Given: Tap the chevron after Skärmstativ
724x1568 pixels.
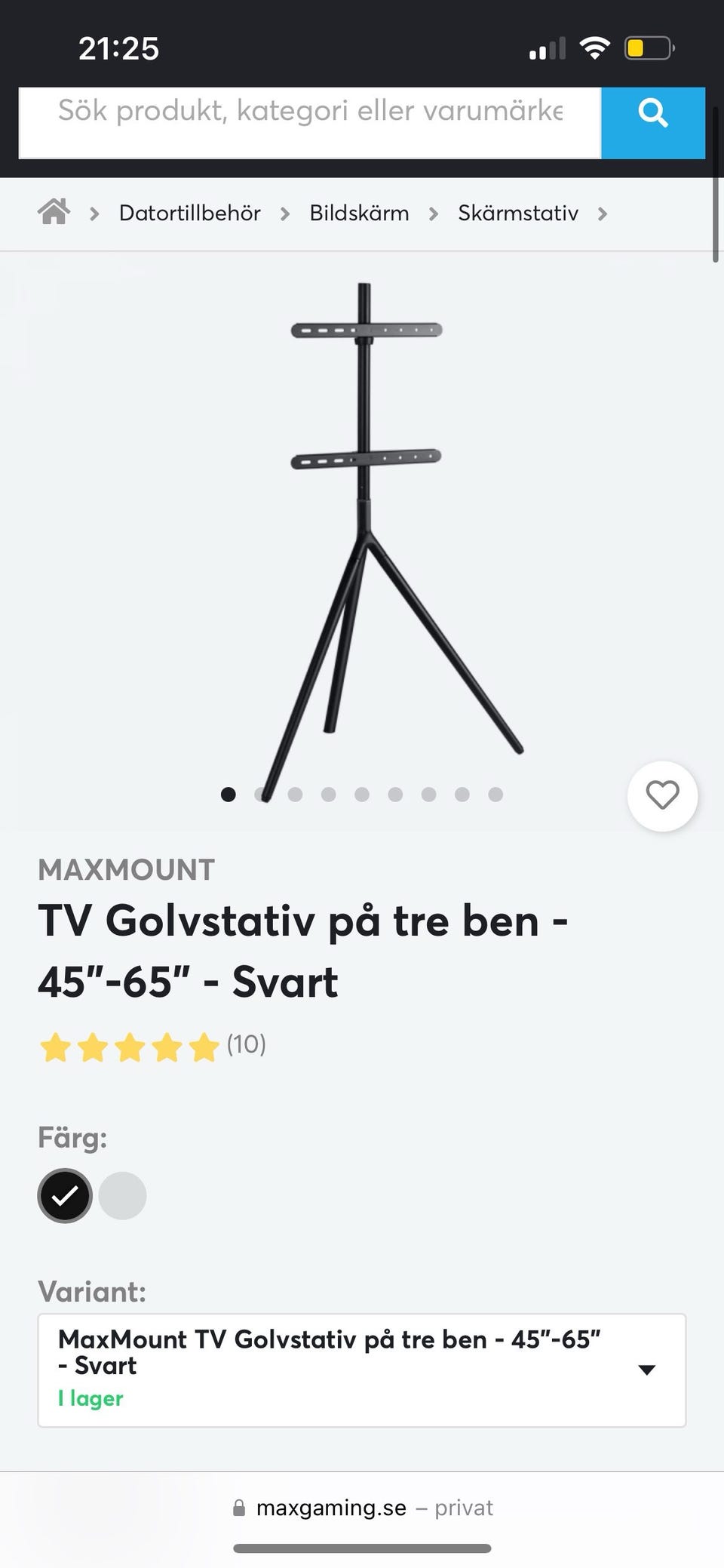Looking at the screenshot, I should tap(603, 214).
